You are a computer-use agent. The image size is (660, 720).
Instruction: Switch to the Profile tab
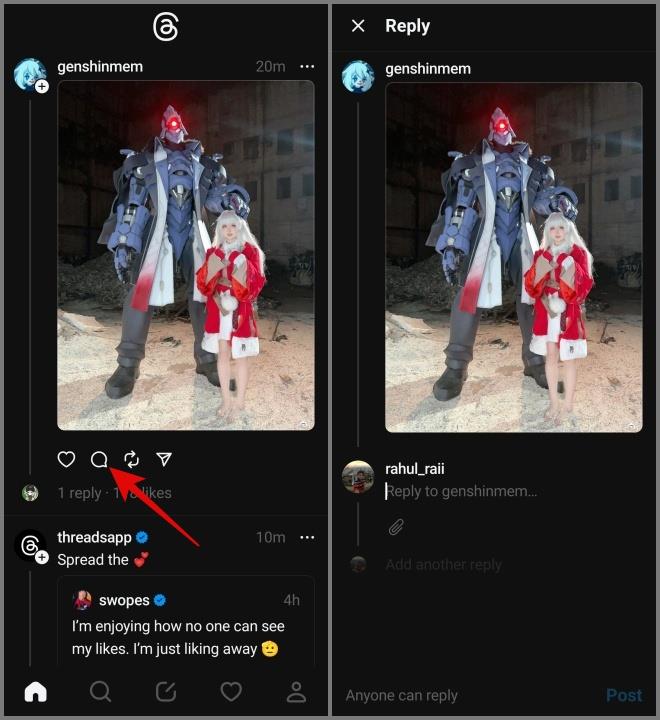296,691
